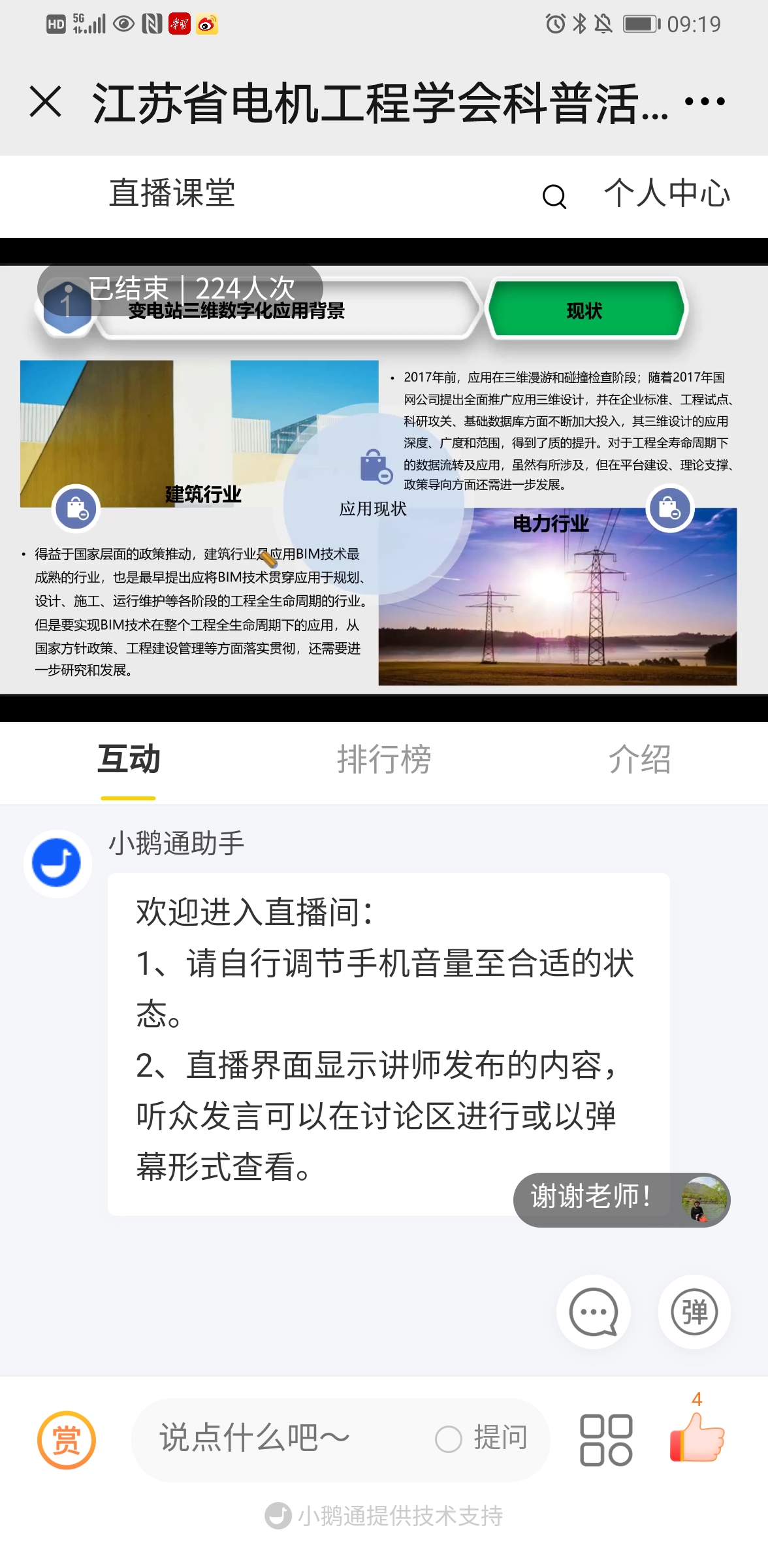768x1568 pixels.
Task: Switch to the 介绍 tab
Action: click(639, 759)
